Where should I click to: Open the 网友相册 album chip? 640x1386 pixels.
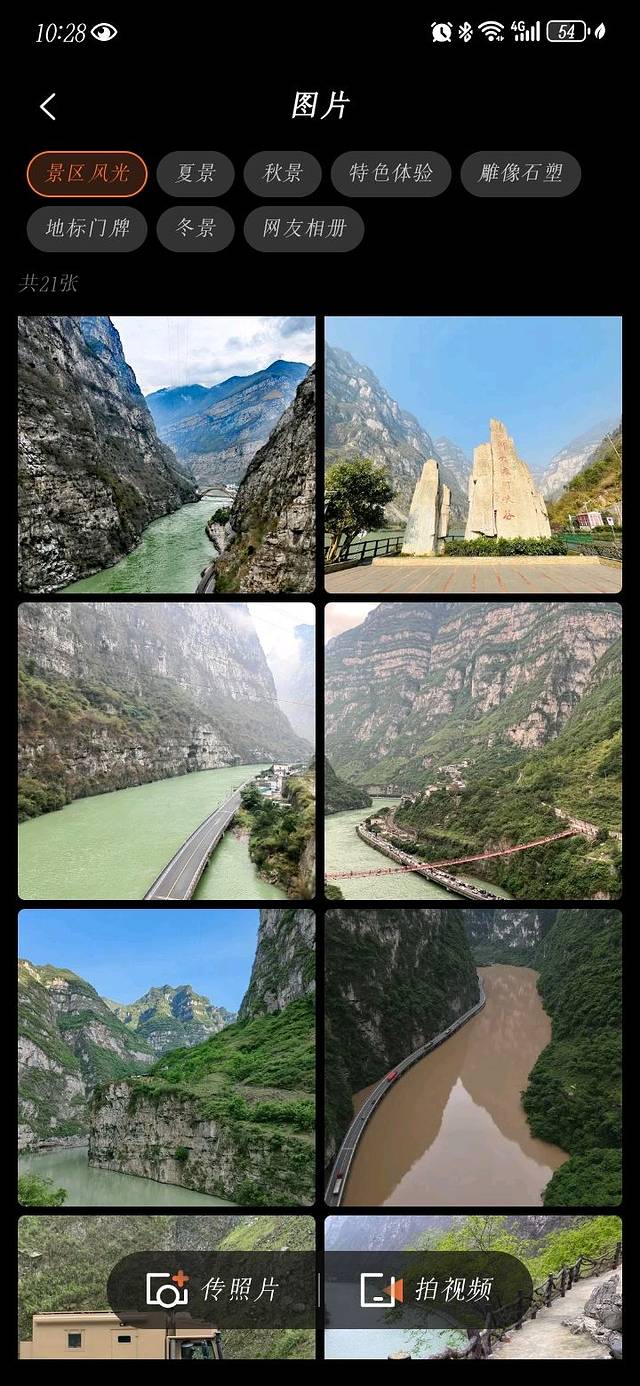pyautogui.click(x=304, y=229)
